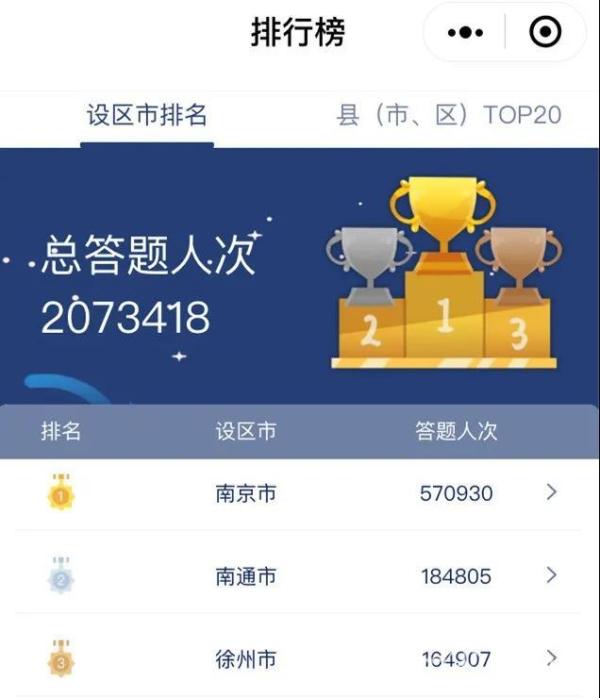Open the mini program more options menu
This screenshot has height=698, width=600.
coord(466,33)
